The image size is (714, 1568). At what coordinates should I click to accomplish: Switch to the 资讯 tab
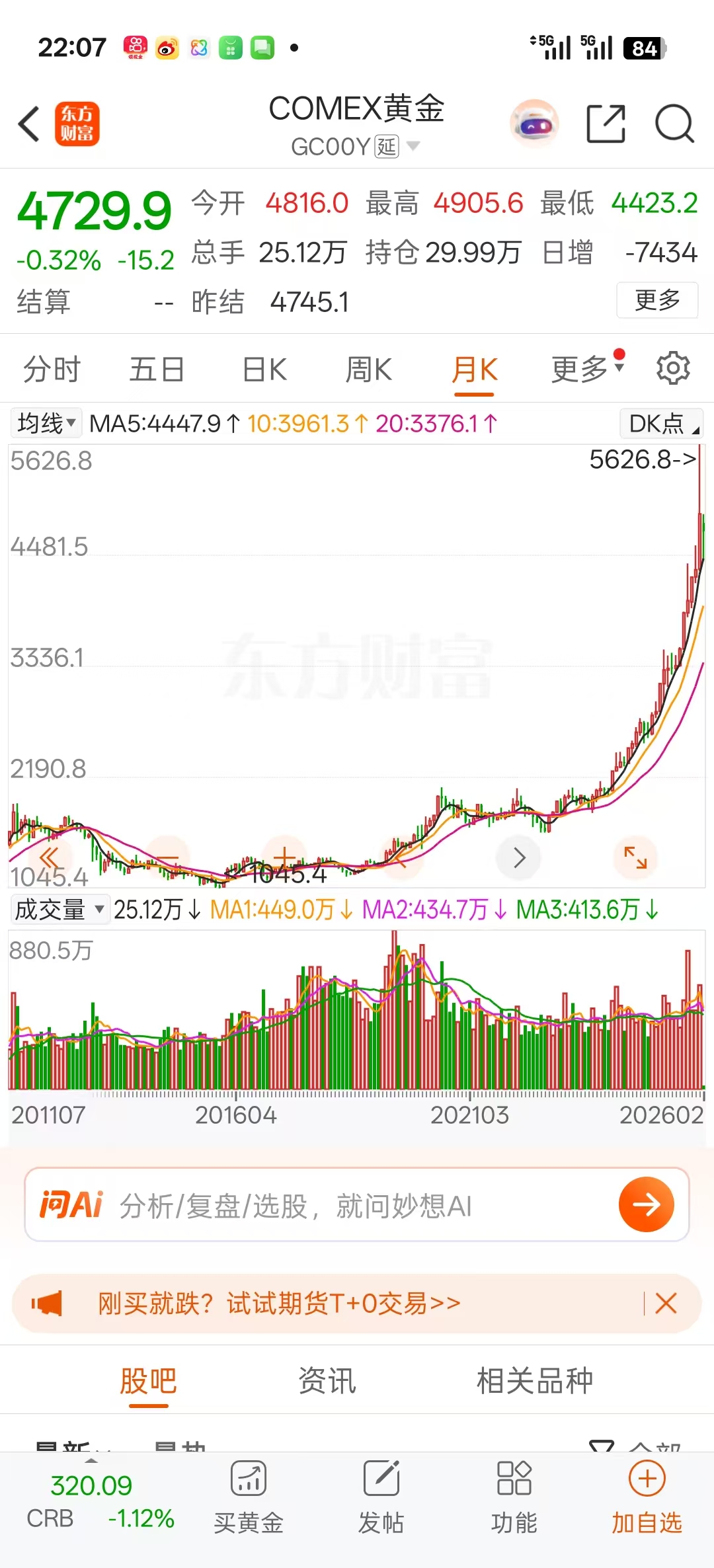pyautogui.click(x=327, y=1381)
